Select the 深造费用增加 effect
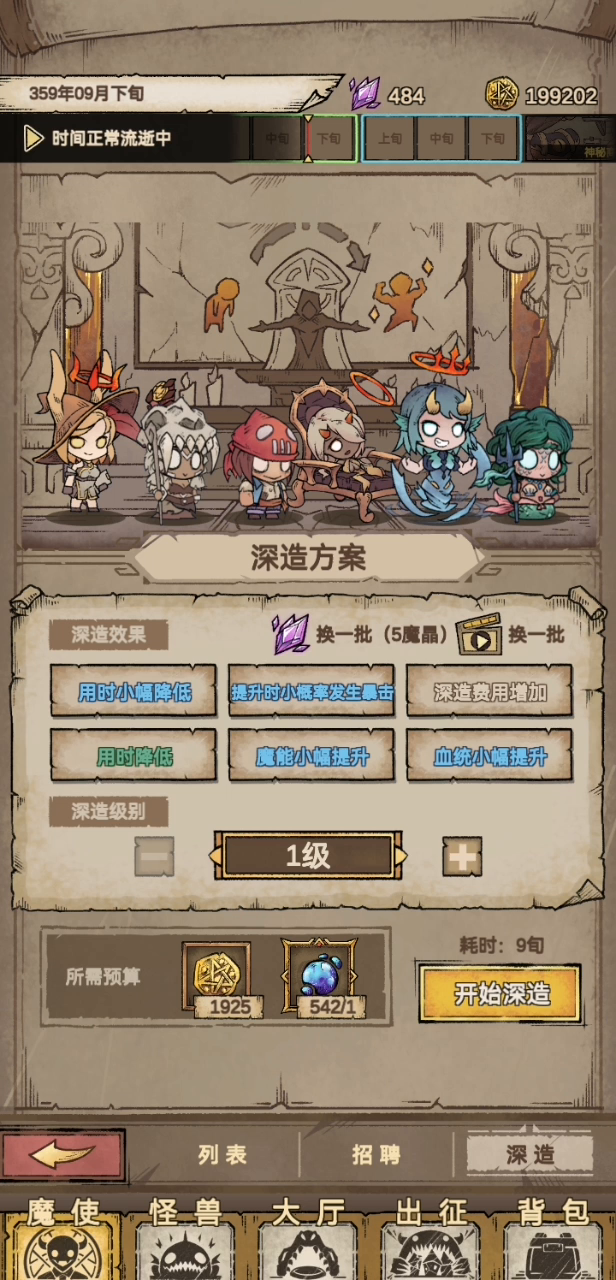616x1280 pixels. tap(489, 691)
